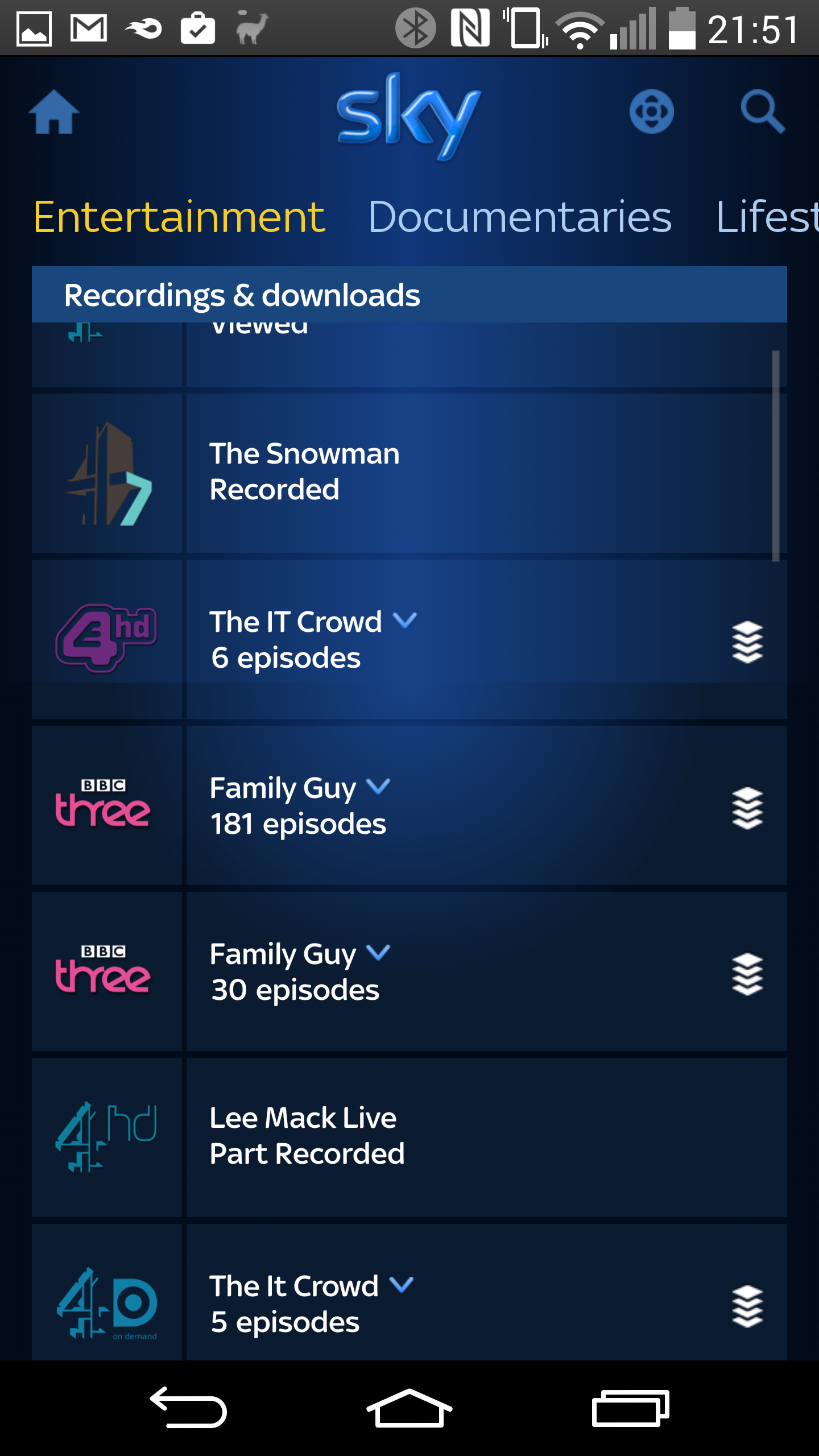Open the search magnifier
Screen dimensions: 819x1456
[x=763, y=111]
